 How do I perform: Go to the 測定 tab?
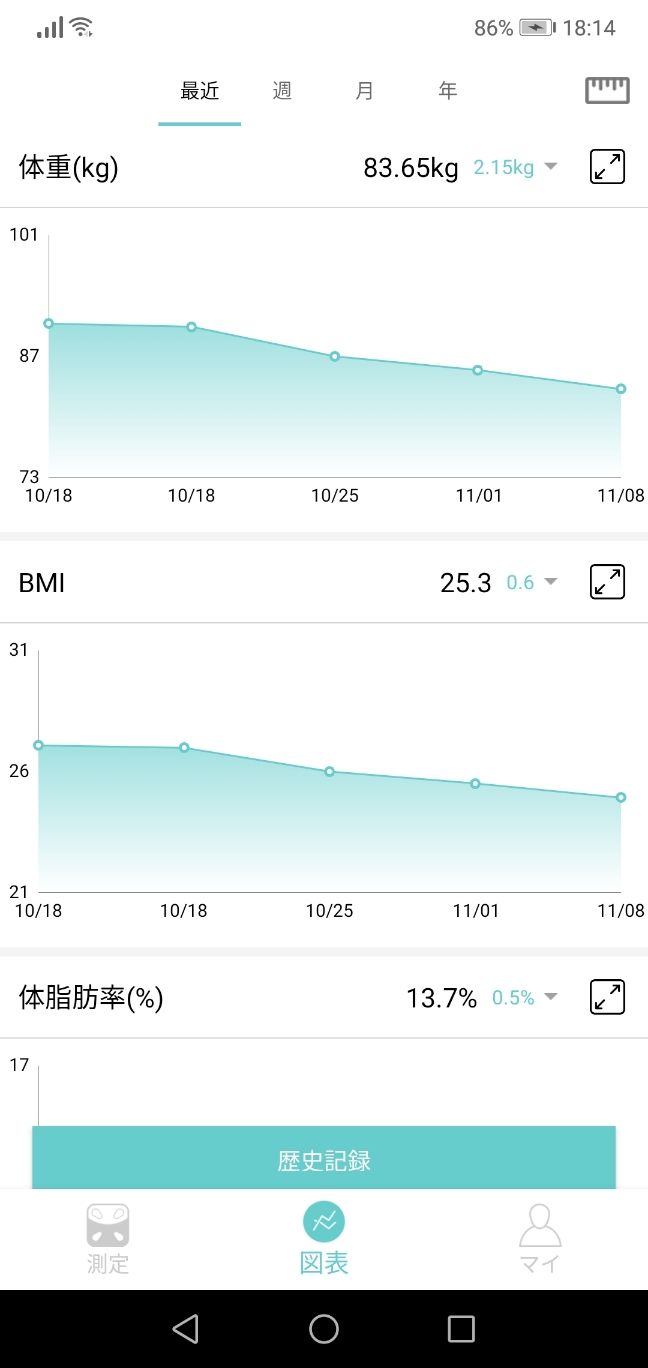pyautogui.click(x=108, y=1238)
